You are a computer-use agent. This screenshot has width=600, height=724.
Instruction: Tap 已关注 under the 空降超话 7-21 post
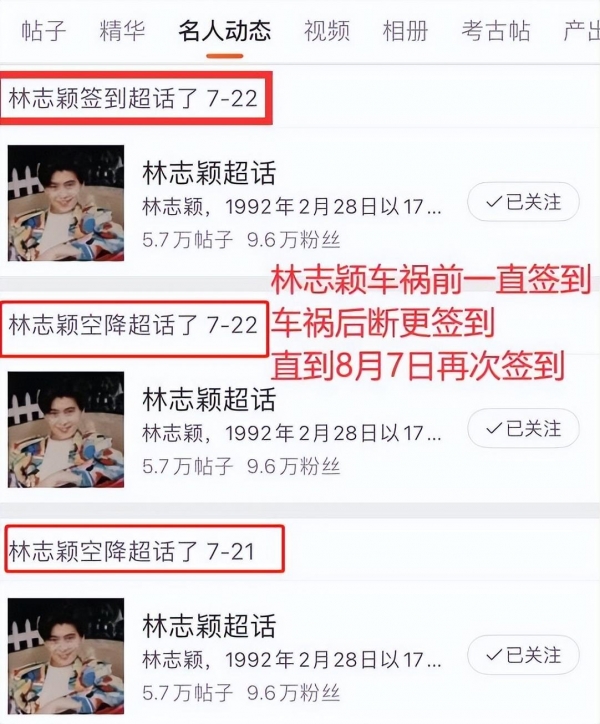point(523,655)
